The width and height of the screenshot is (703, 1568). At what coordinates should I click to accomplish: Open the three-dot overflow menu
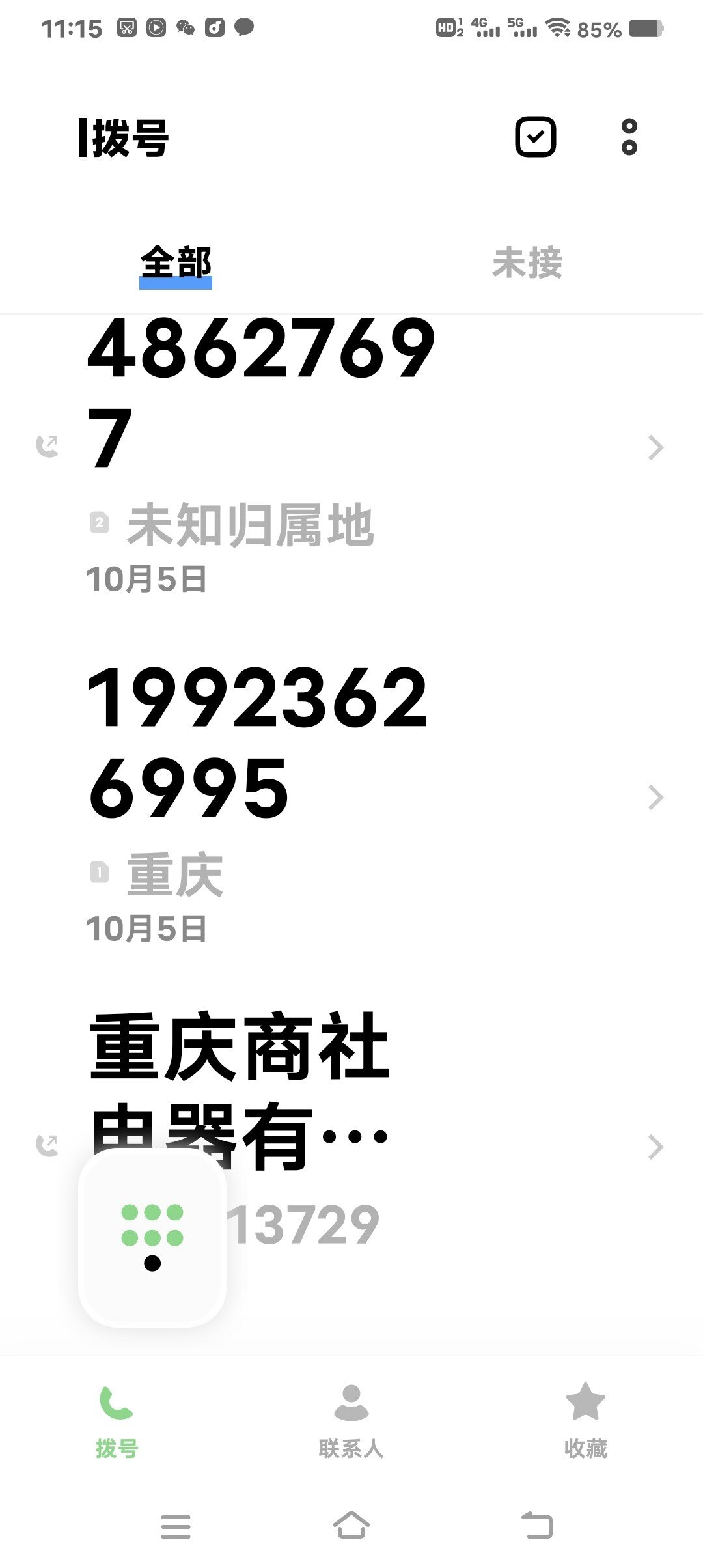click(629, 137)
